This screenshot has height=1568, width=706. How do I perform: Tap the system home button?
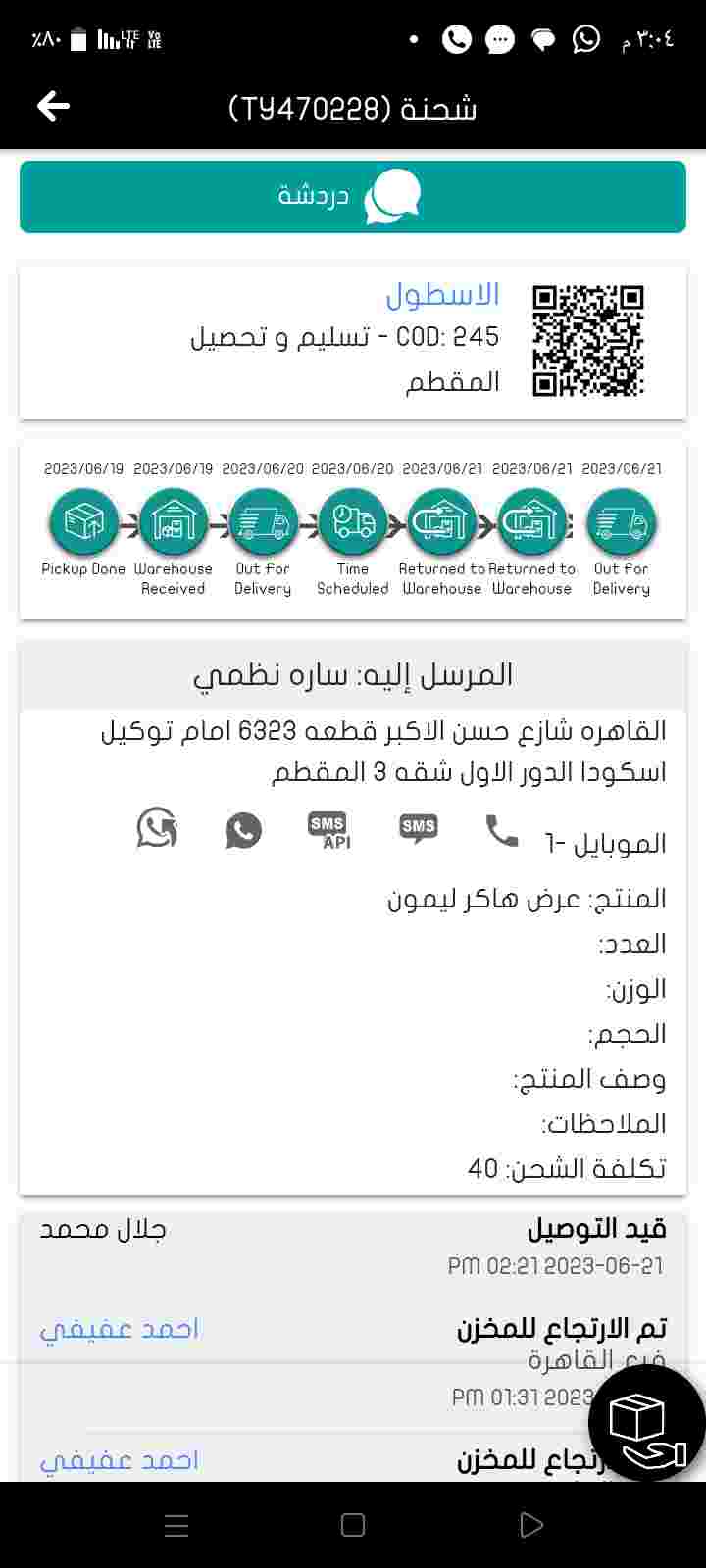point(353,1525)
